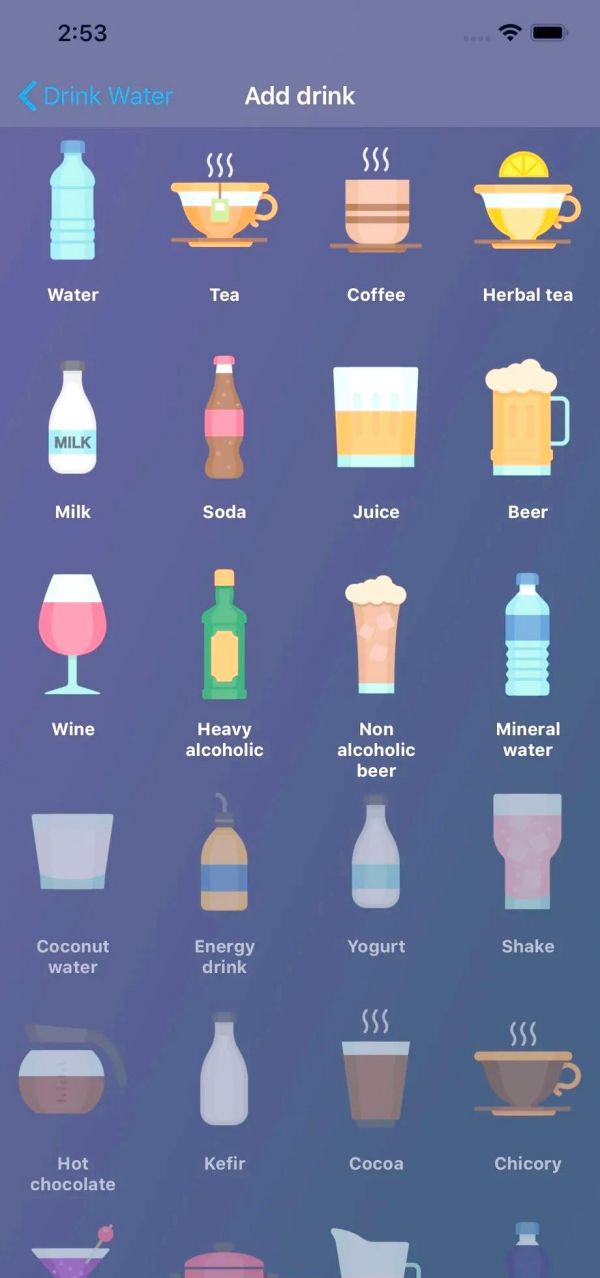The image size is (600, 1278).
Task: Pick the Wine glass
Action: tap(73, 634)
